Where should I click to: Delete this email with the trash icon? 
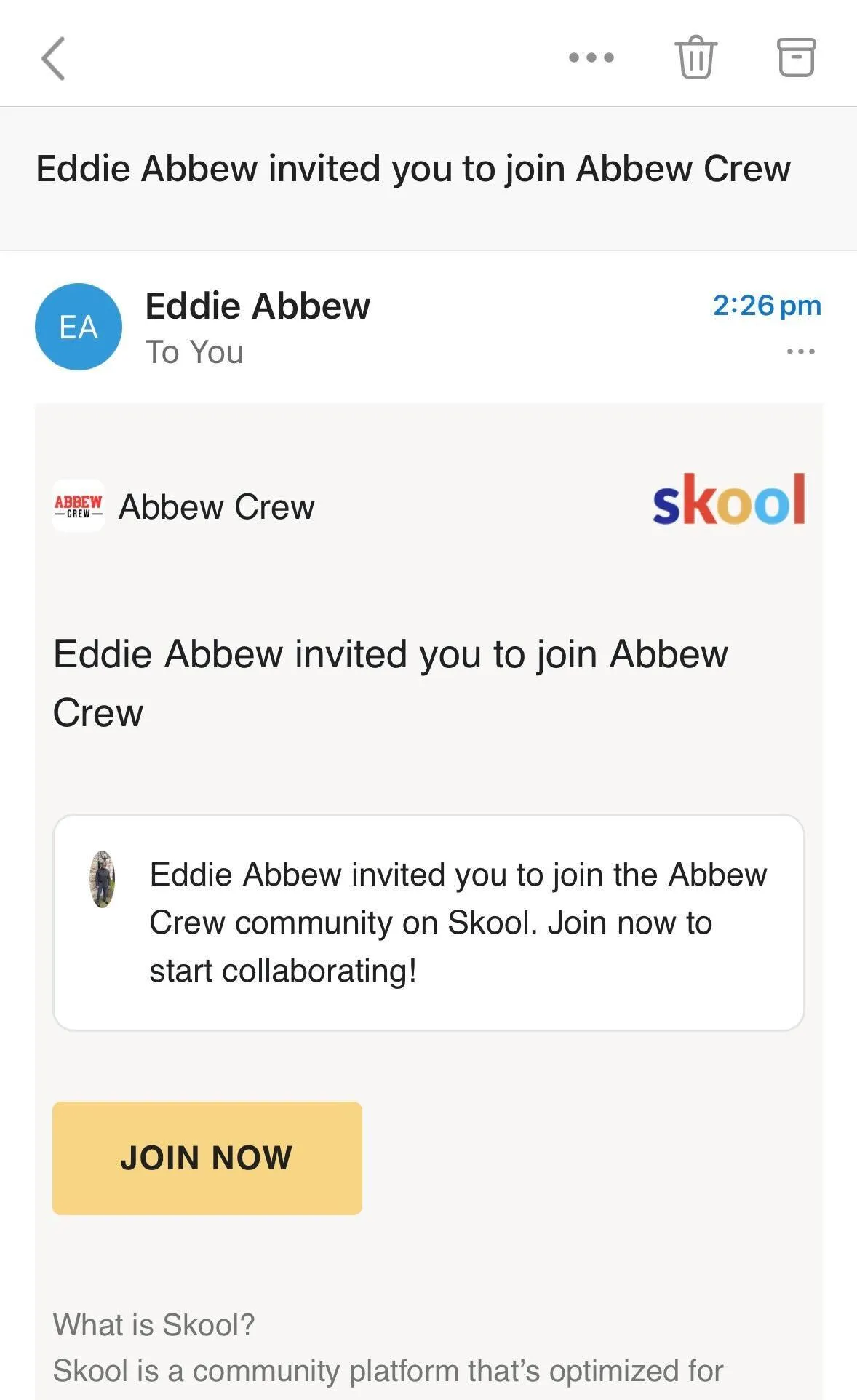click(x=696, y=57)
